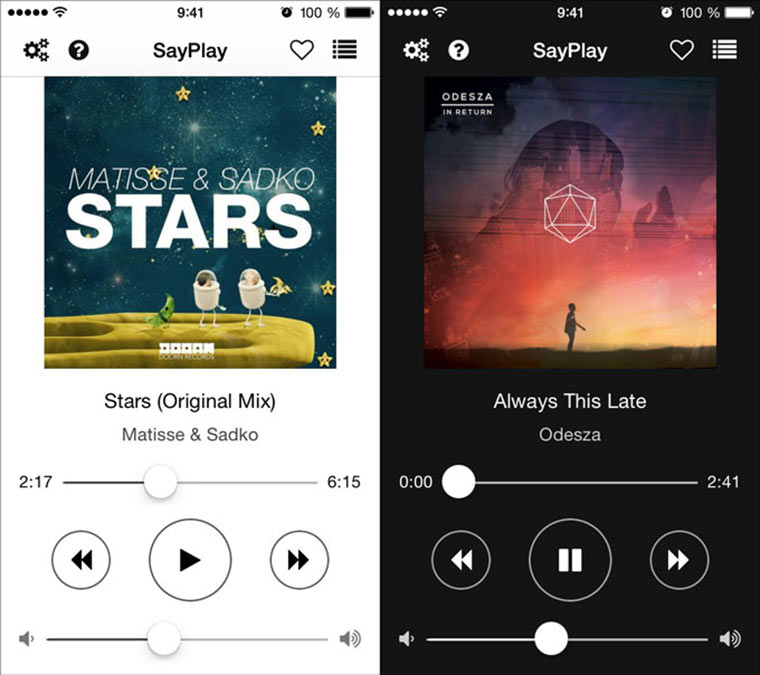The height and width of the screenshot is (675, 760).
Task: Open settings gears on the Stars player
Action: [x=37, y=50]
